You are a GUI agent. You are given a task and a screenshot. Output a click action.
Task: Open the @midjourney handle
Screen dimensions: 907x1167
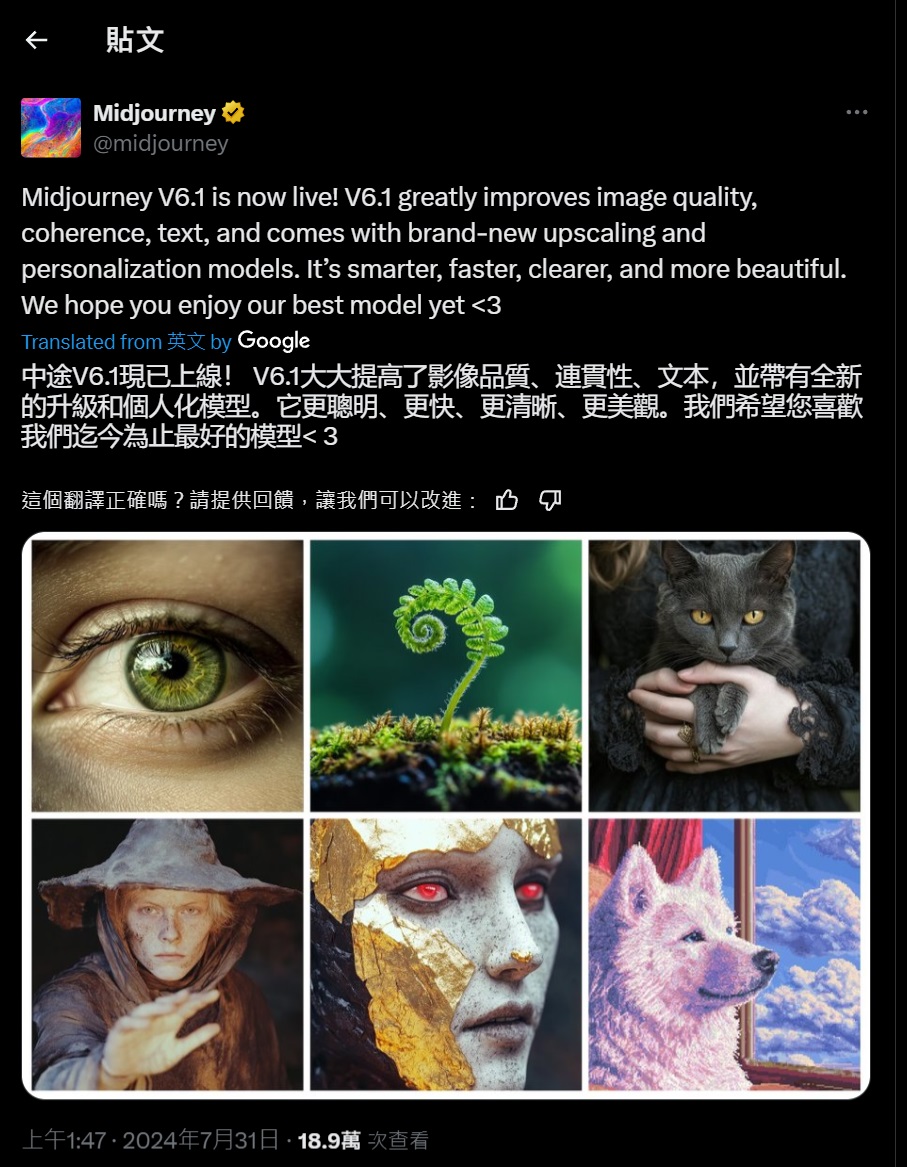(161, 144)
